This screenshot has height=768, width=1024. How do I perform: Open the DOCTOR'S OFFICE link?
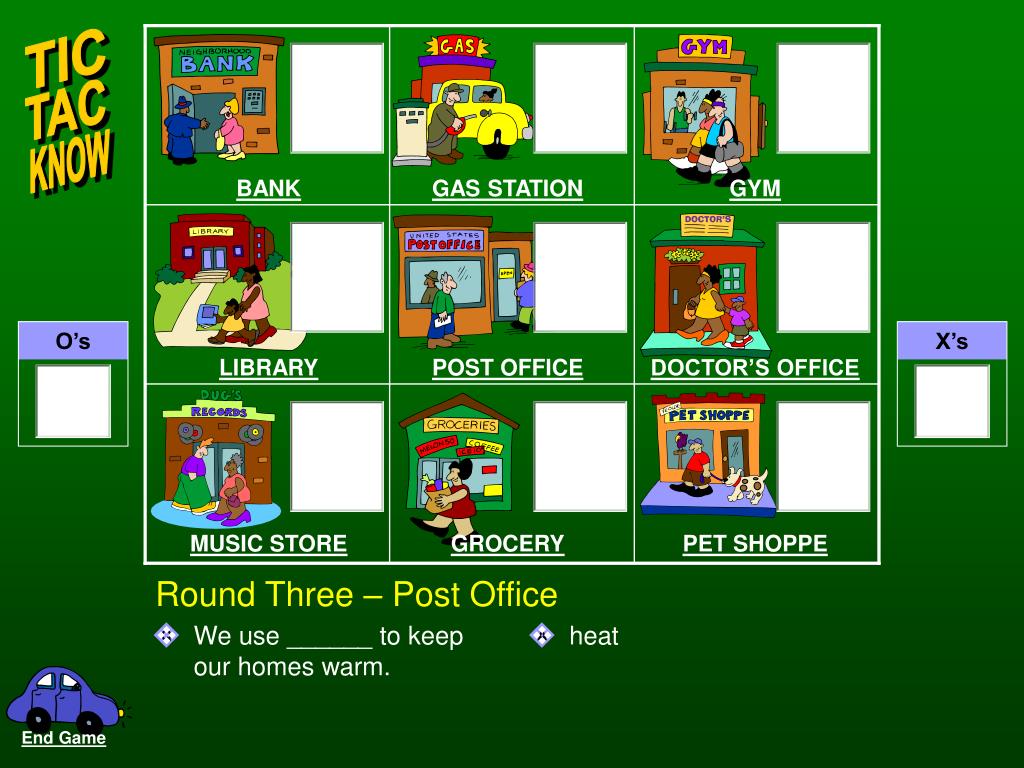755,367
